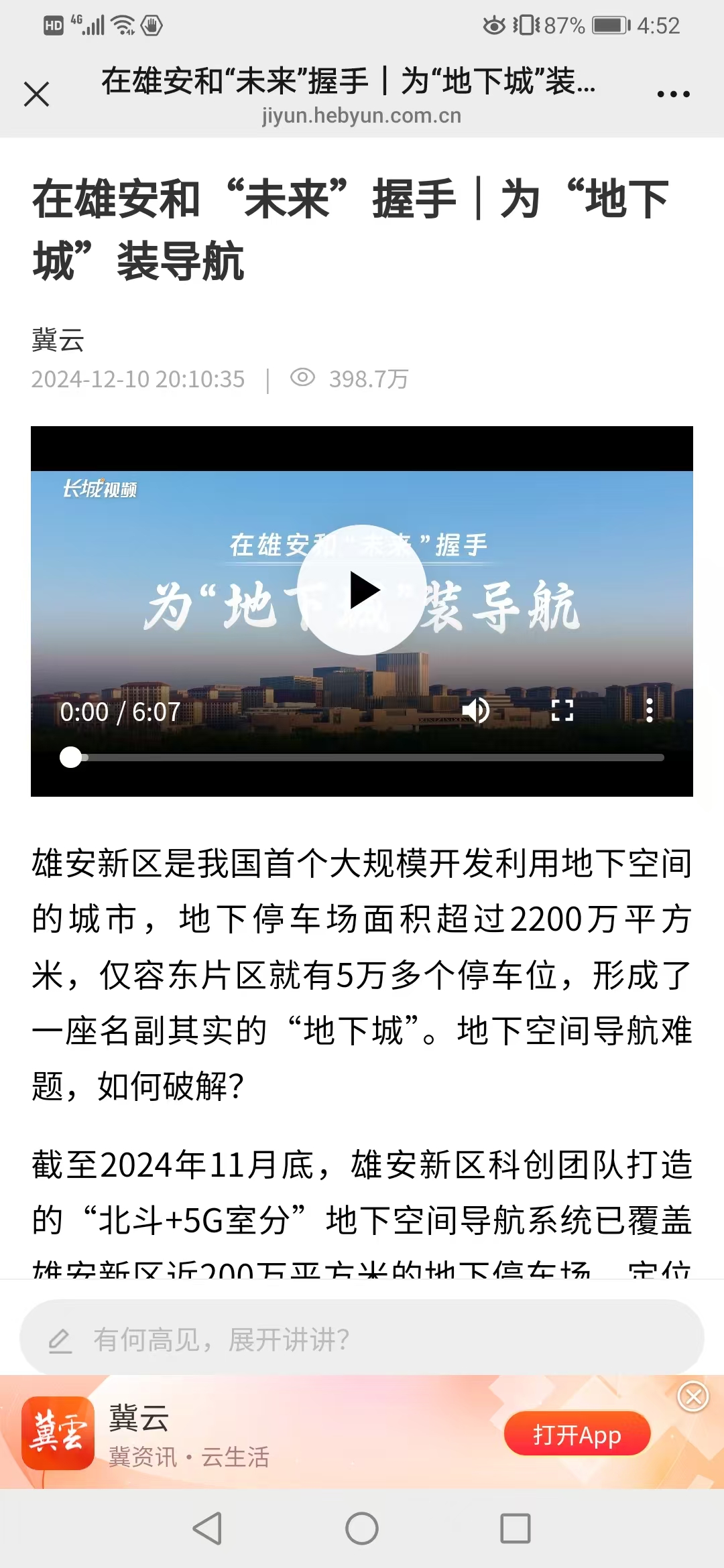Tap the comment box 有何高见，展开讲讲
724x1568 pixels.
(x=362, y=1340)
